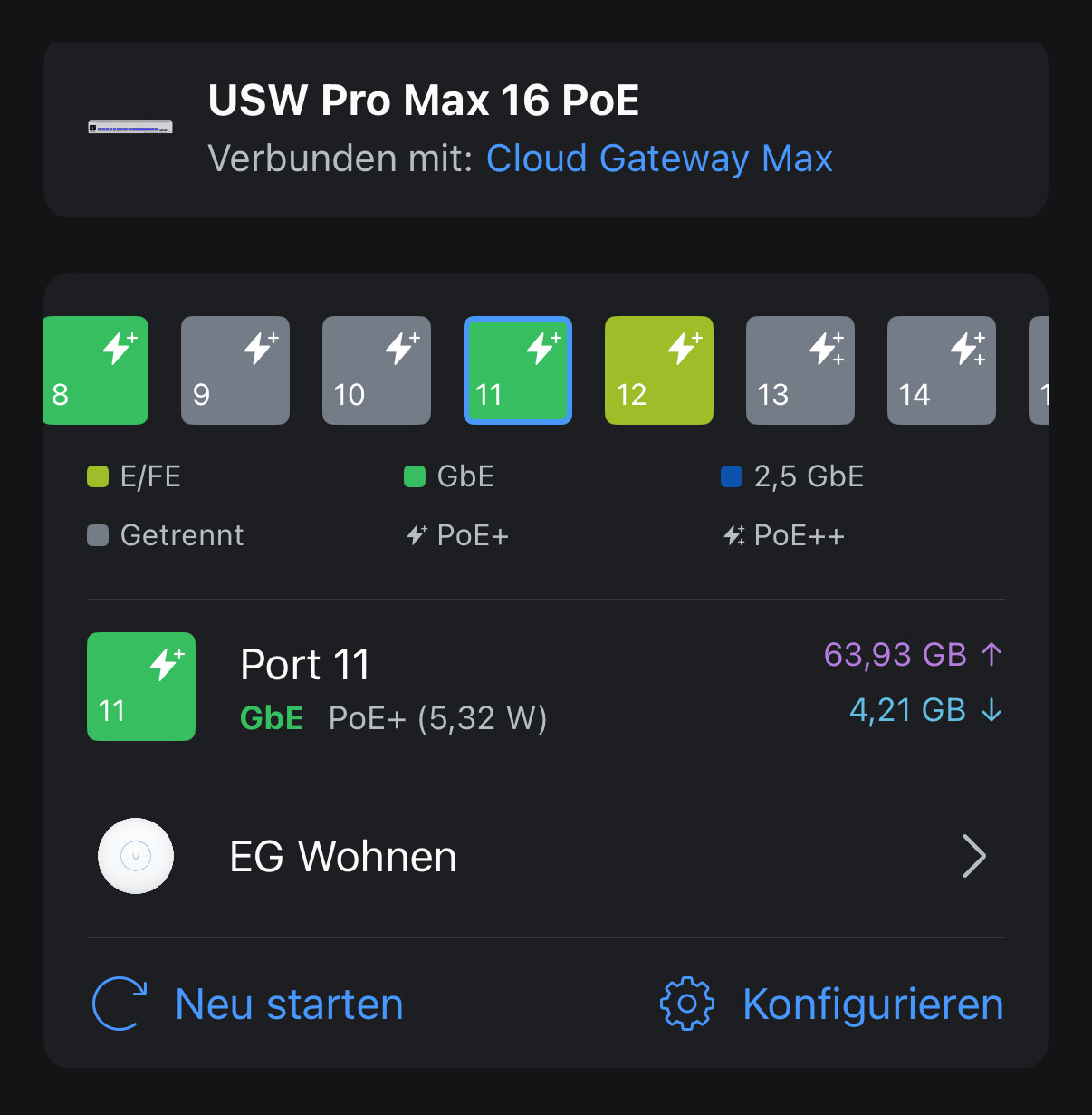Tap the highlighted port 11 tile

pos(518,370)
